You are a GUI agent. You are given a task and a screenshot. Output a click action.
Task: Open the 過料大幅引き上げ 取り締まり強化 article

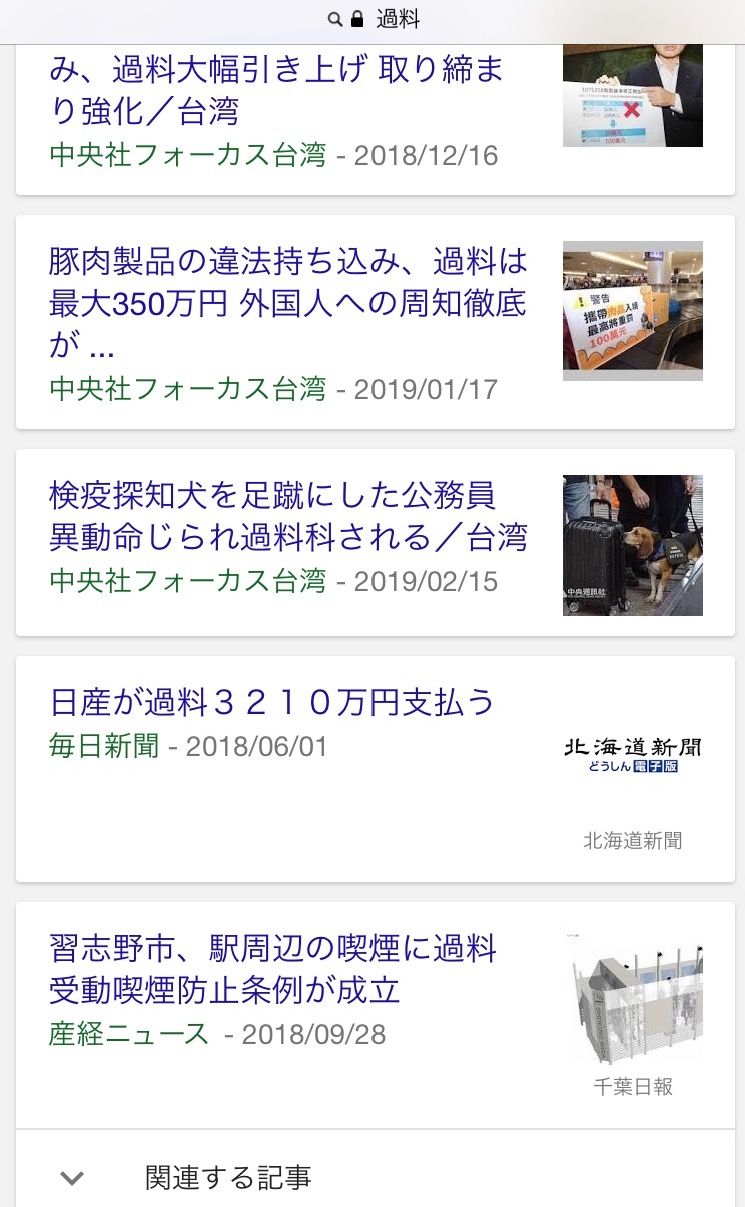click(276, 90)
